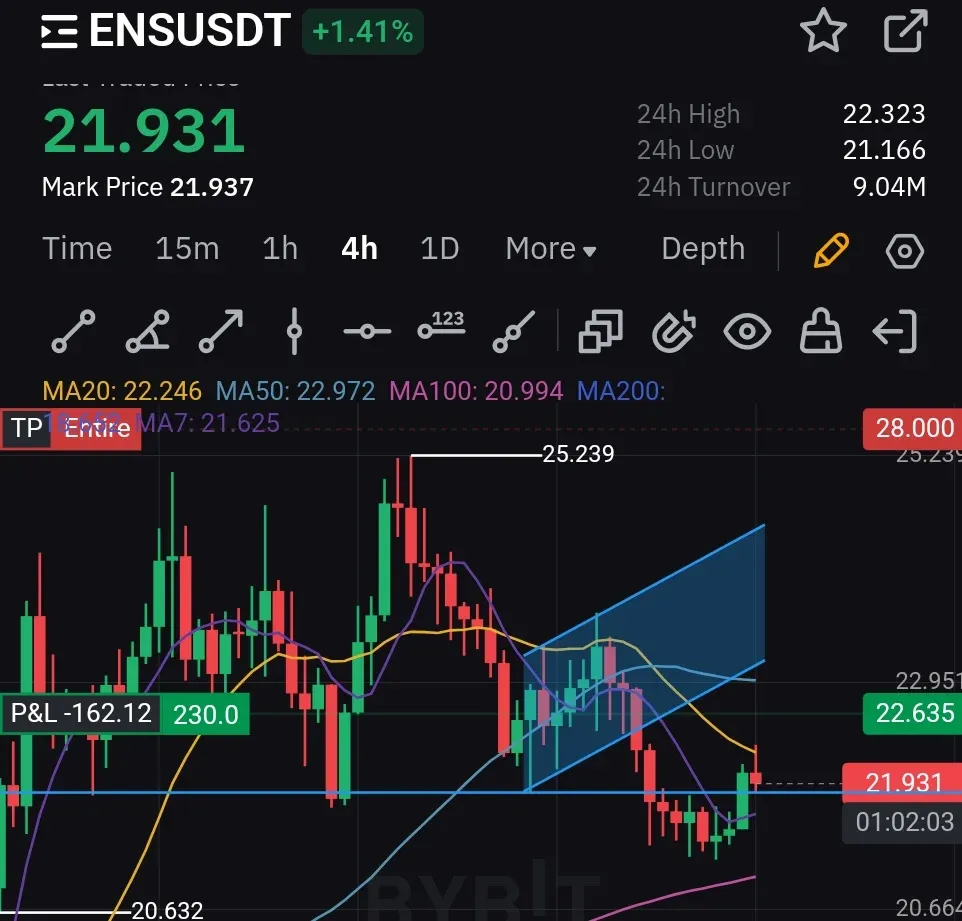Choose the arrow line drawing tool
Image resolution: width=962 pixels, height=921 pixels.
click(220, 332)
